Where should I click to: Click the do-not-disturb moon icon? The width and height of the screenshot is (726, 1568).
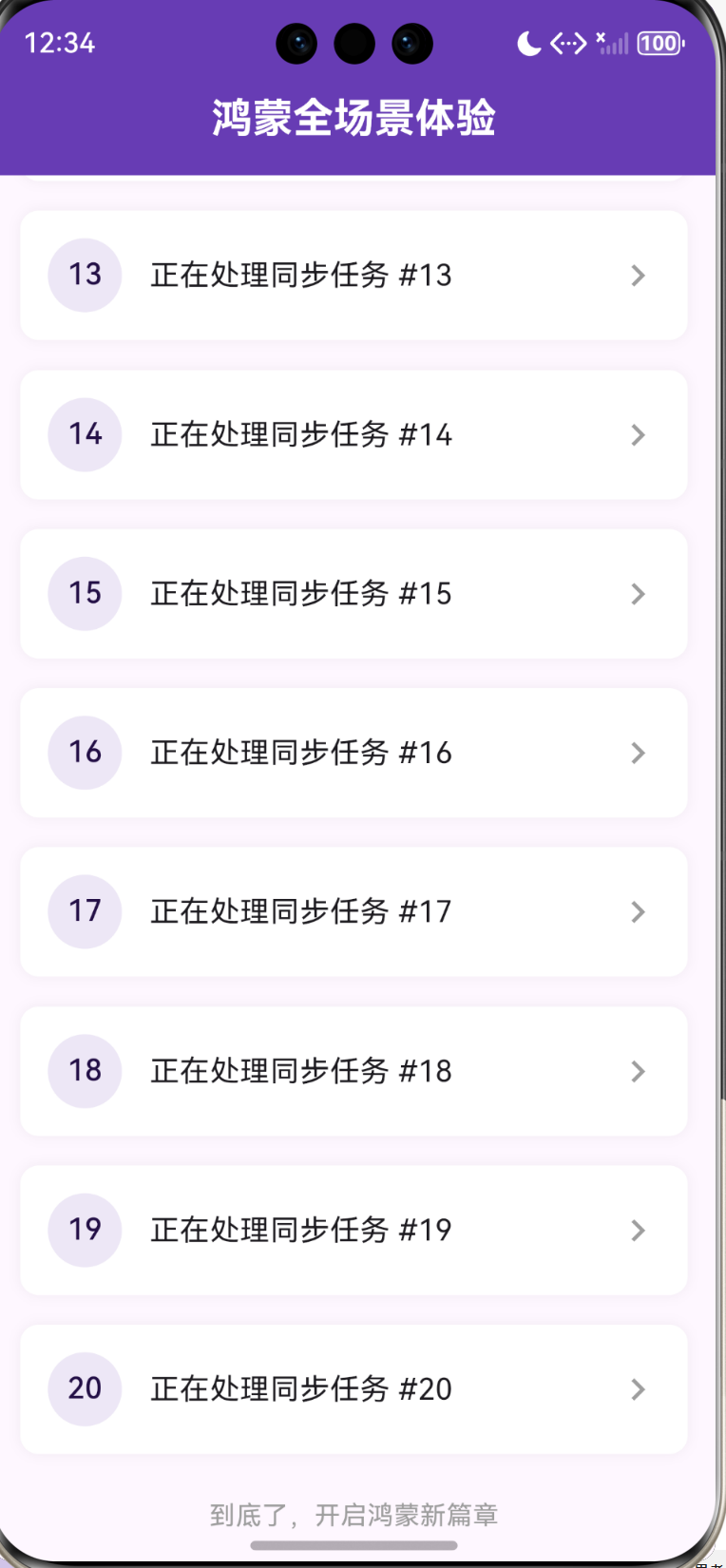click(527, 44)
